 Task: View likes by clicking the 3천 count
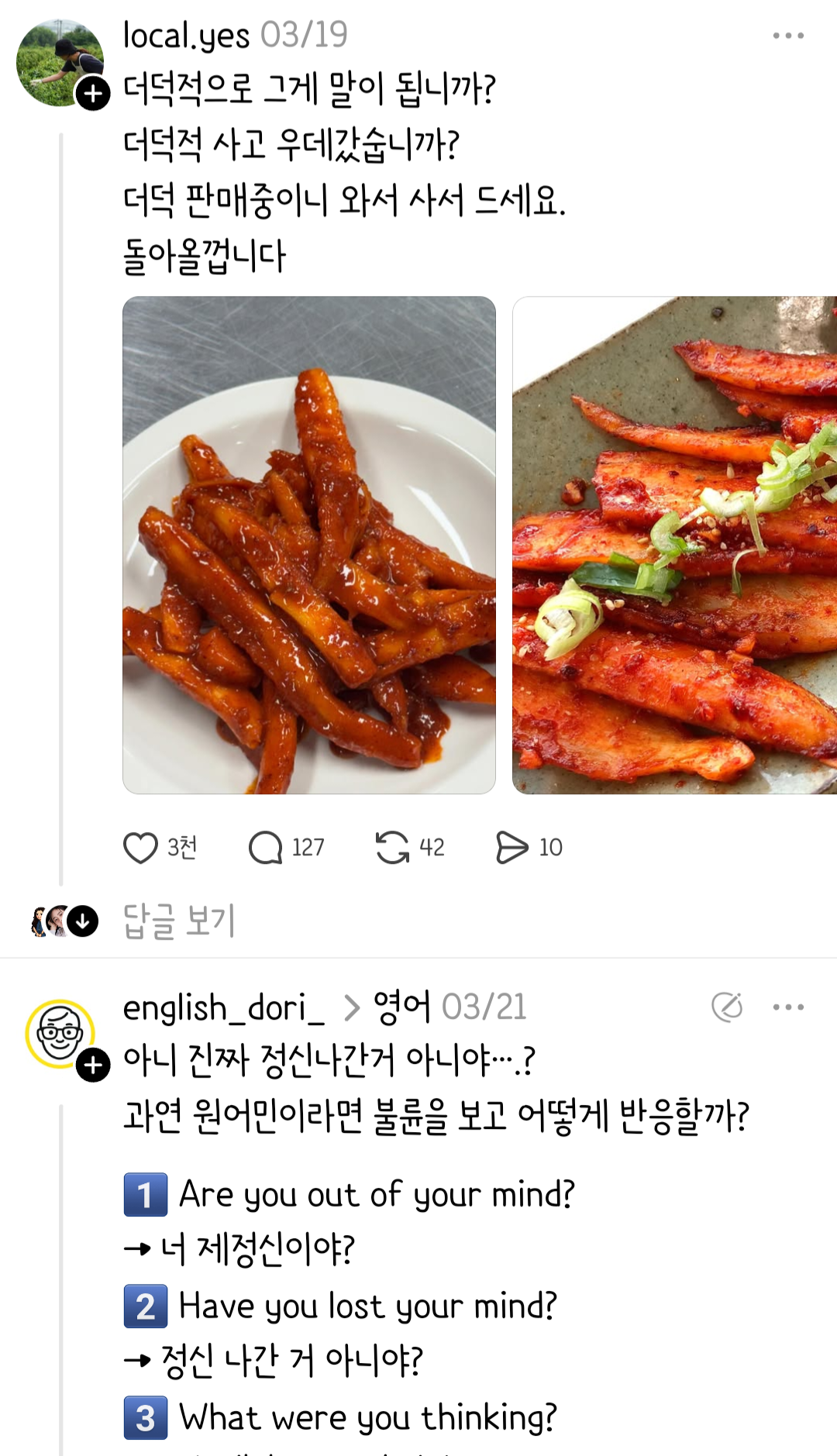coord(180,848)
